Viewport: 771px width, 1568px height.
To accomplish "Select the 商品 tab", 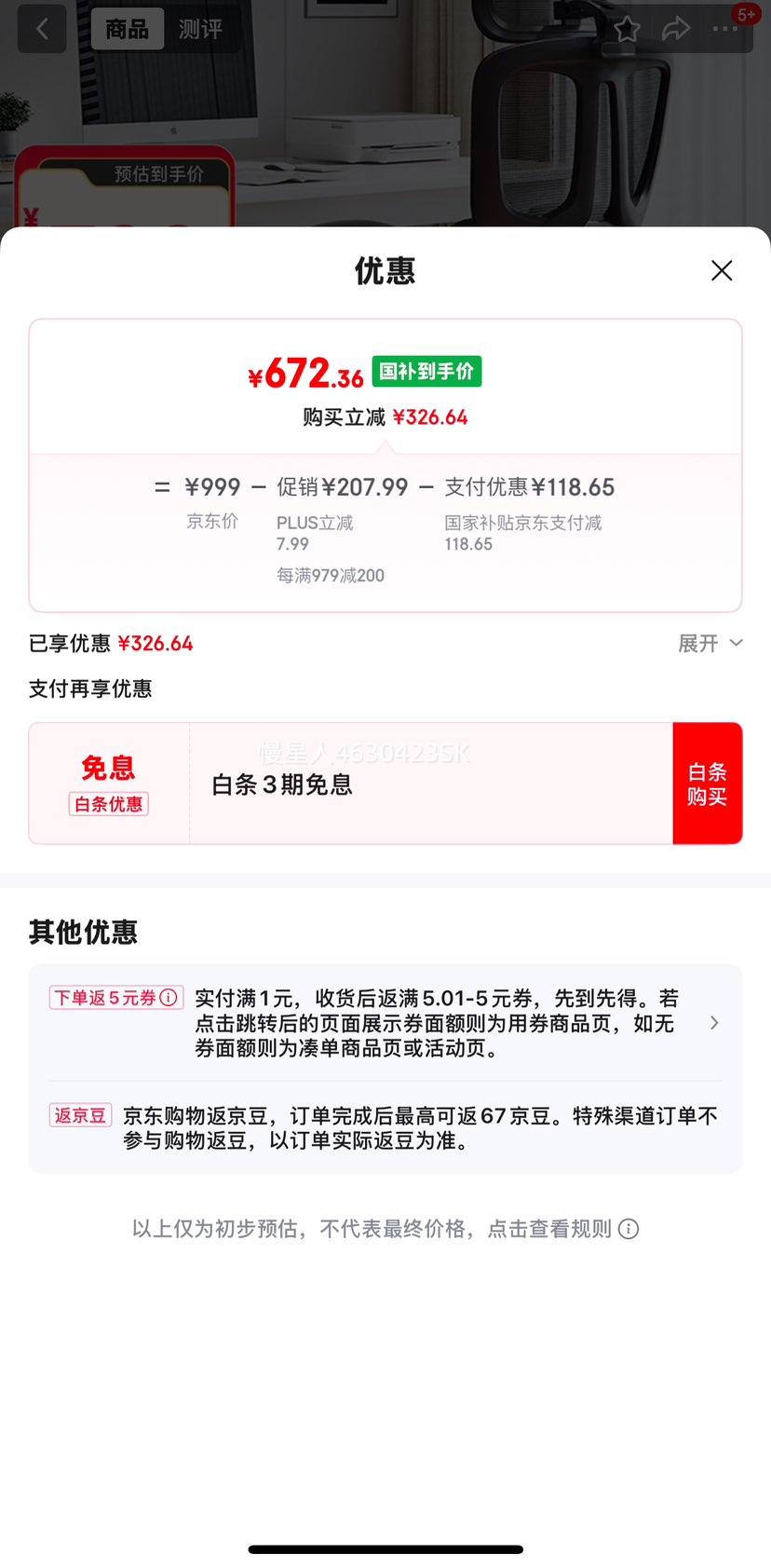I will coord(127,30).
